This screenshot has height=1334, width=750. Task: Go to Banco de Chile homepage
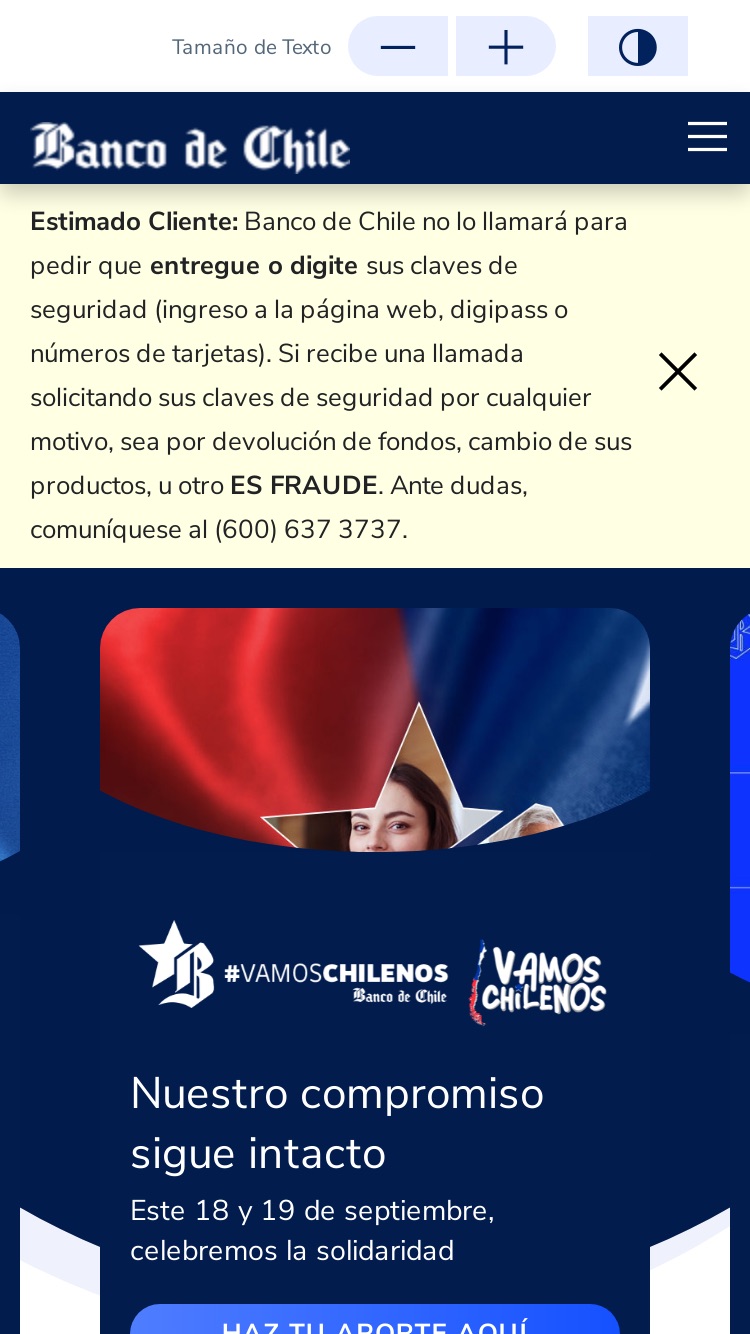(x=191, y=147)
